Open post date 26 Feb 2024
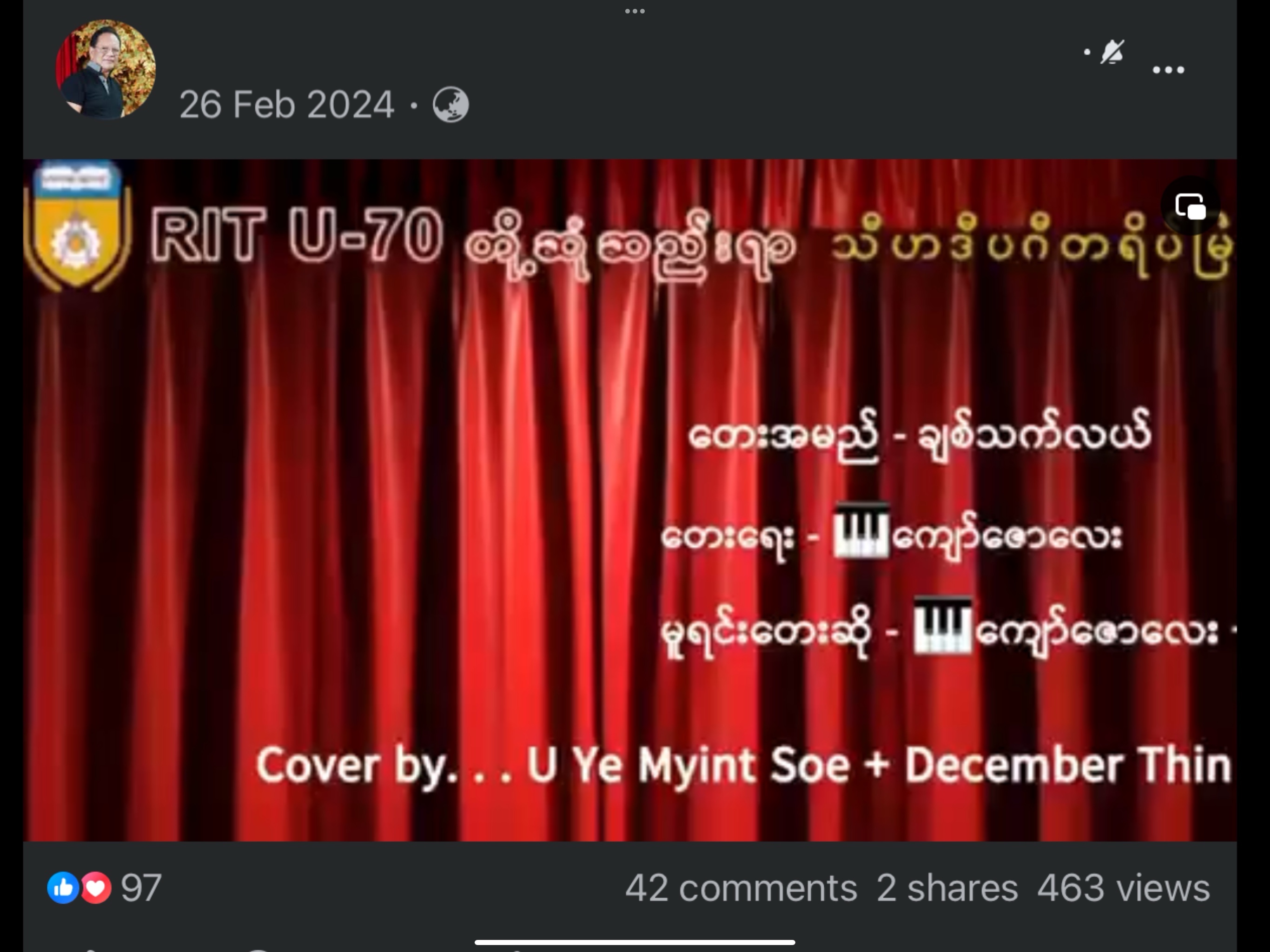The height and width of the screenshot is (952, 1270). point(286,105)
